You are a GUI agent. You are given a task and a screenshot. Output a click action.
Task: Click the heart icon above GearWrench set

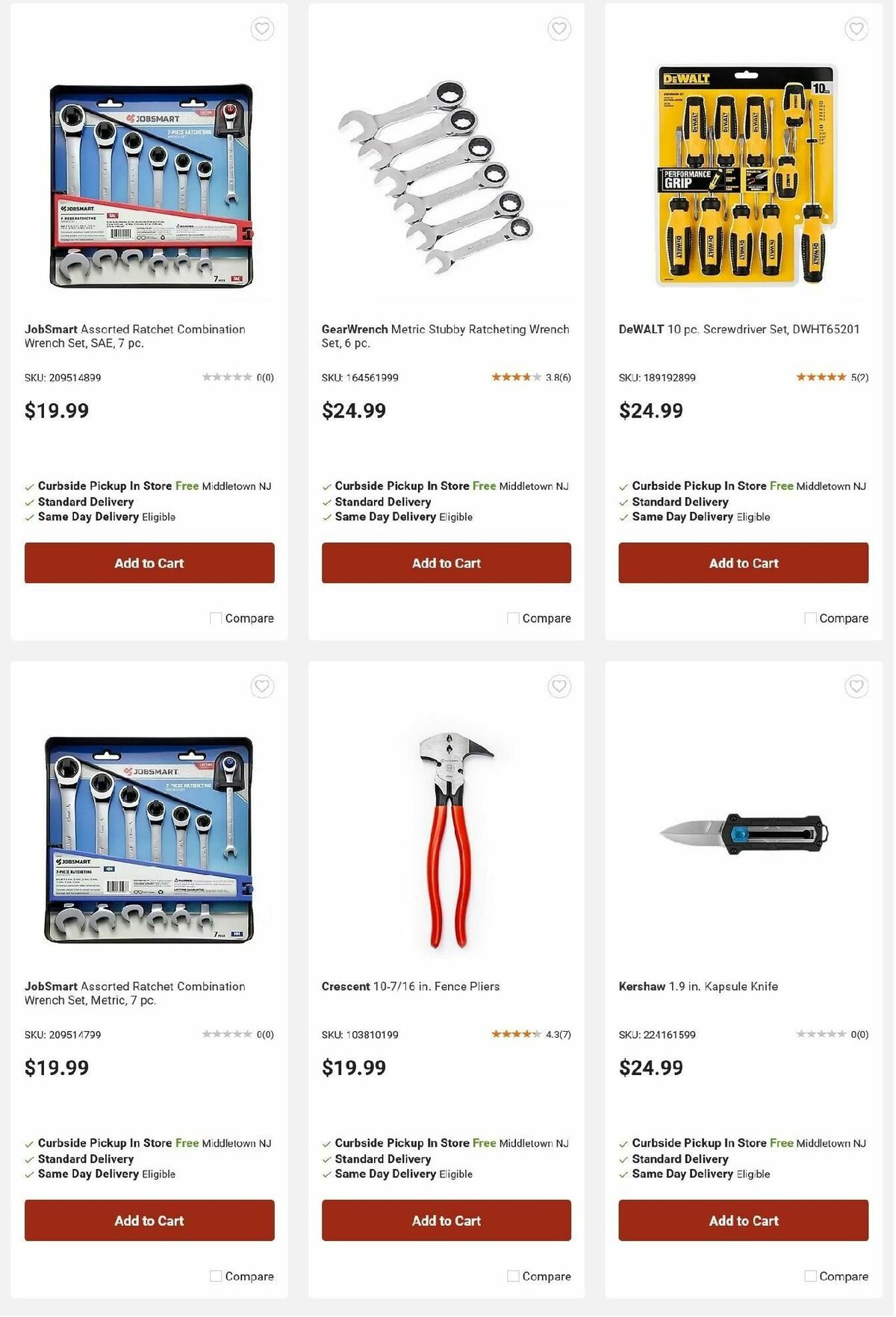(x=559, y=29)
